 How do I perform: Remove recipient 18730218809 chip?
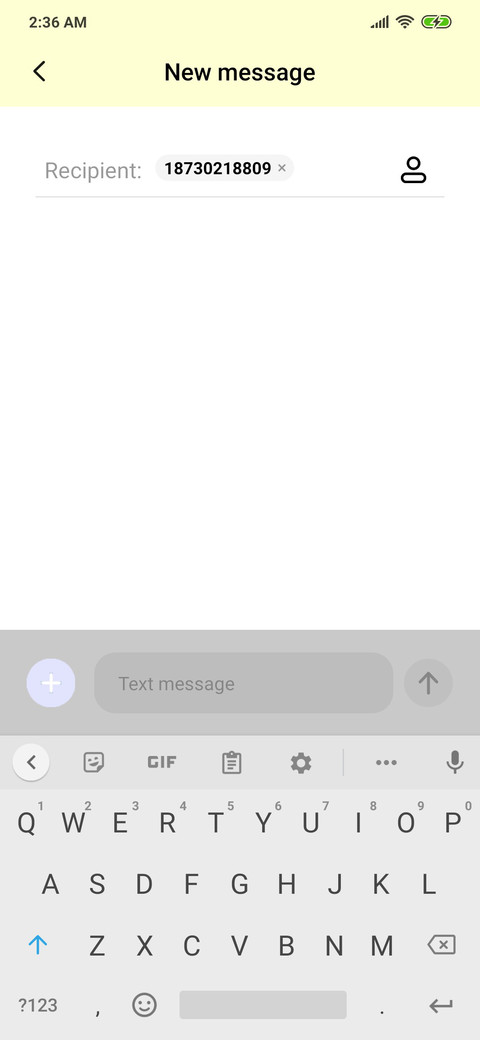tap(282, 168)
